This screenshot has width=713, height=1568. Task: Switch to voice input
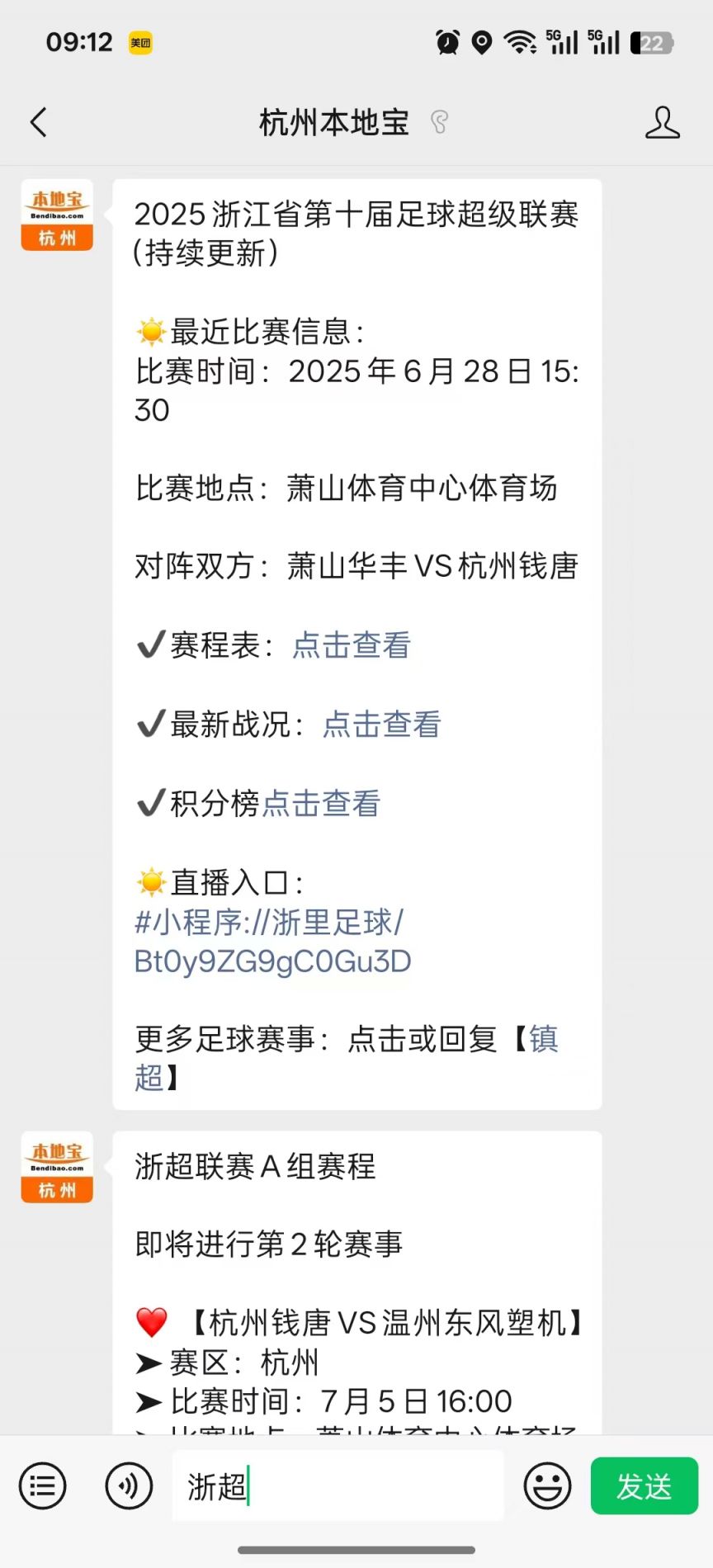pos(129,1486)
